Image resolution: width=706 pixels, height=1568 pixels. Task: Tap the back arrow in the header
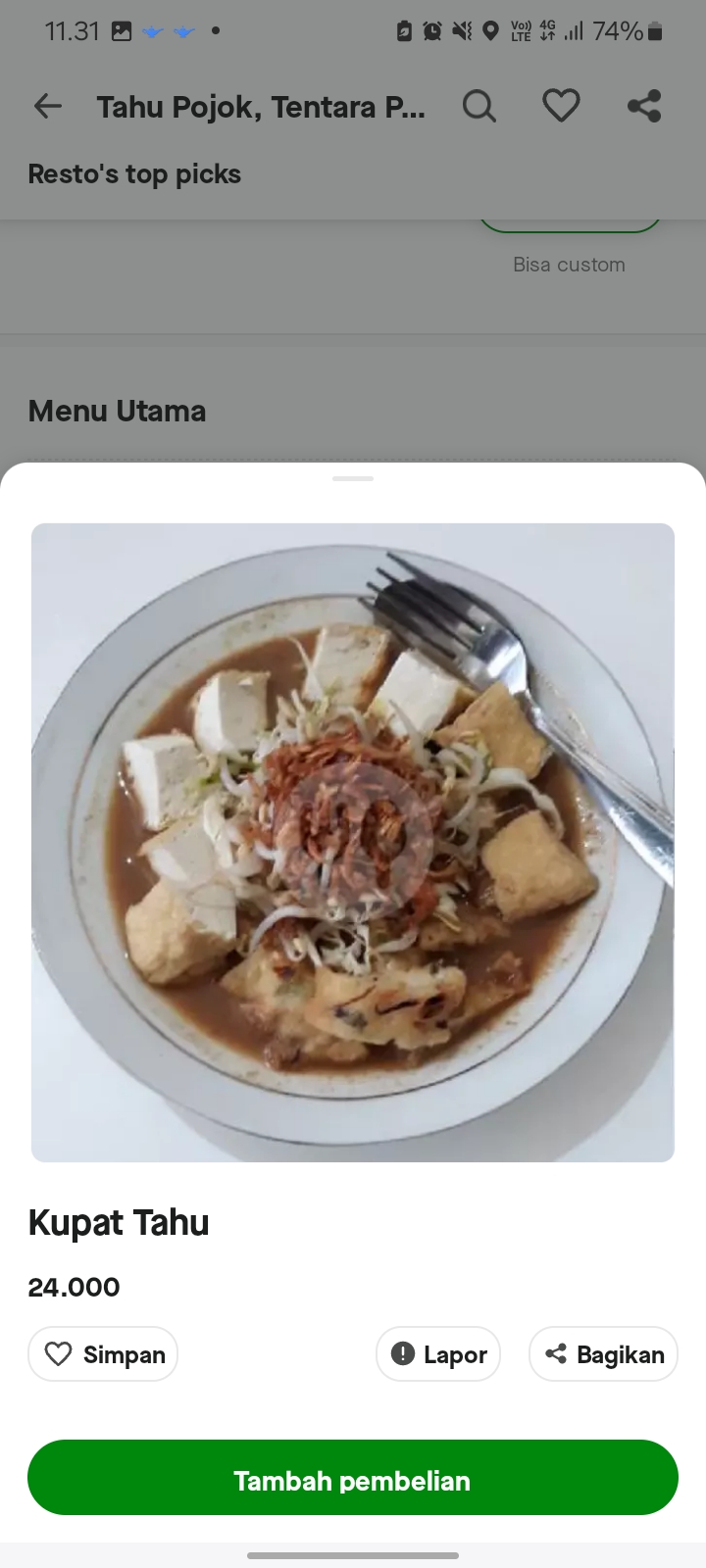[x=47, y=106]
